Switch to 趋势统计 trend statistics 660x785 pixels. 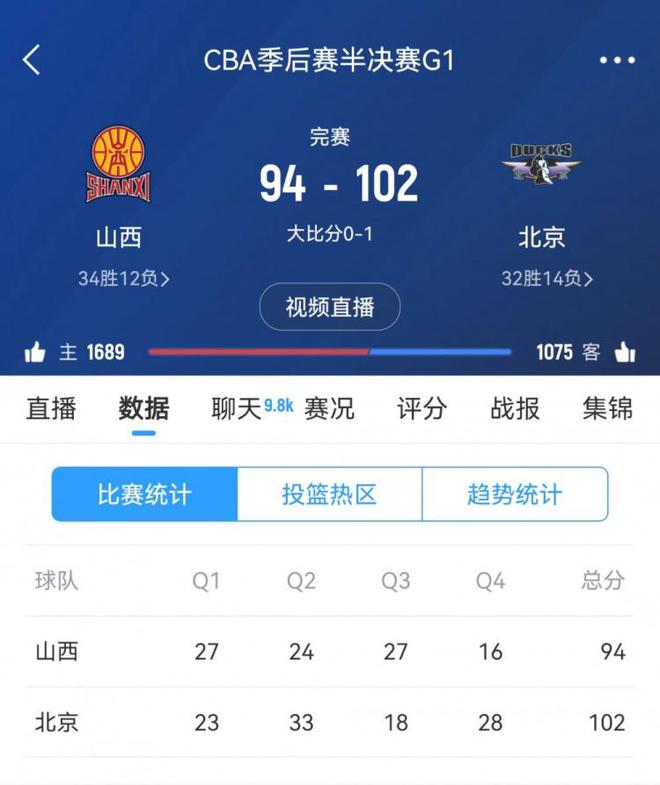(514, 494)
